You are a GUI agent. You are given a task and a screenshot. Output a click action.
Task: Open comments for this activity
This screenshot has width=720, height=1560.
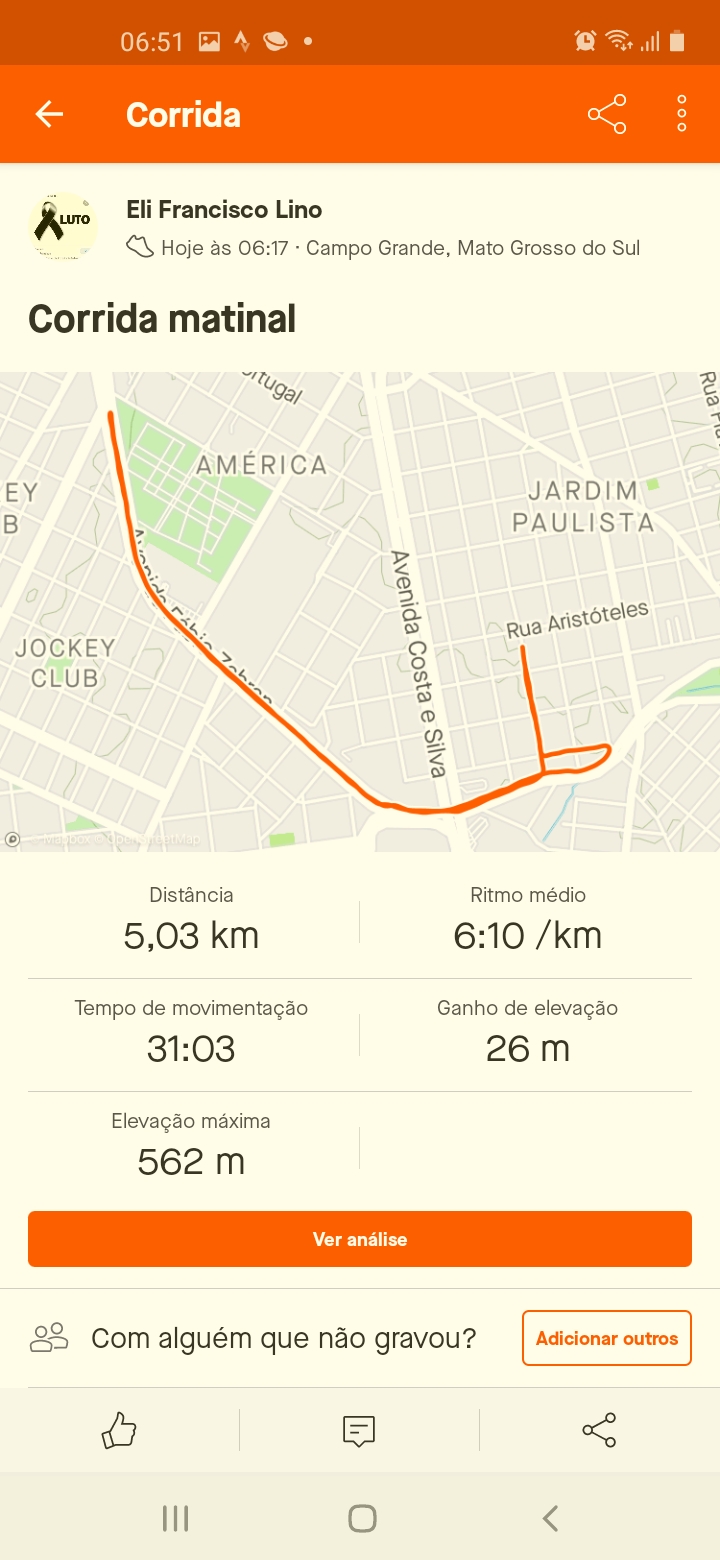coord(359,1431)
